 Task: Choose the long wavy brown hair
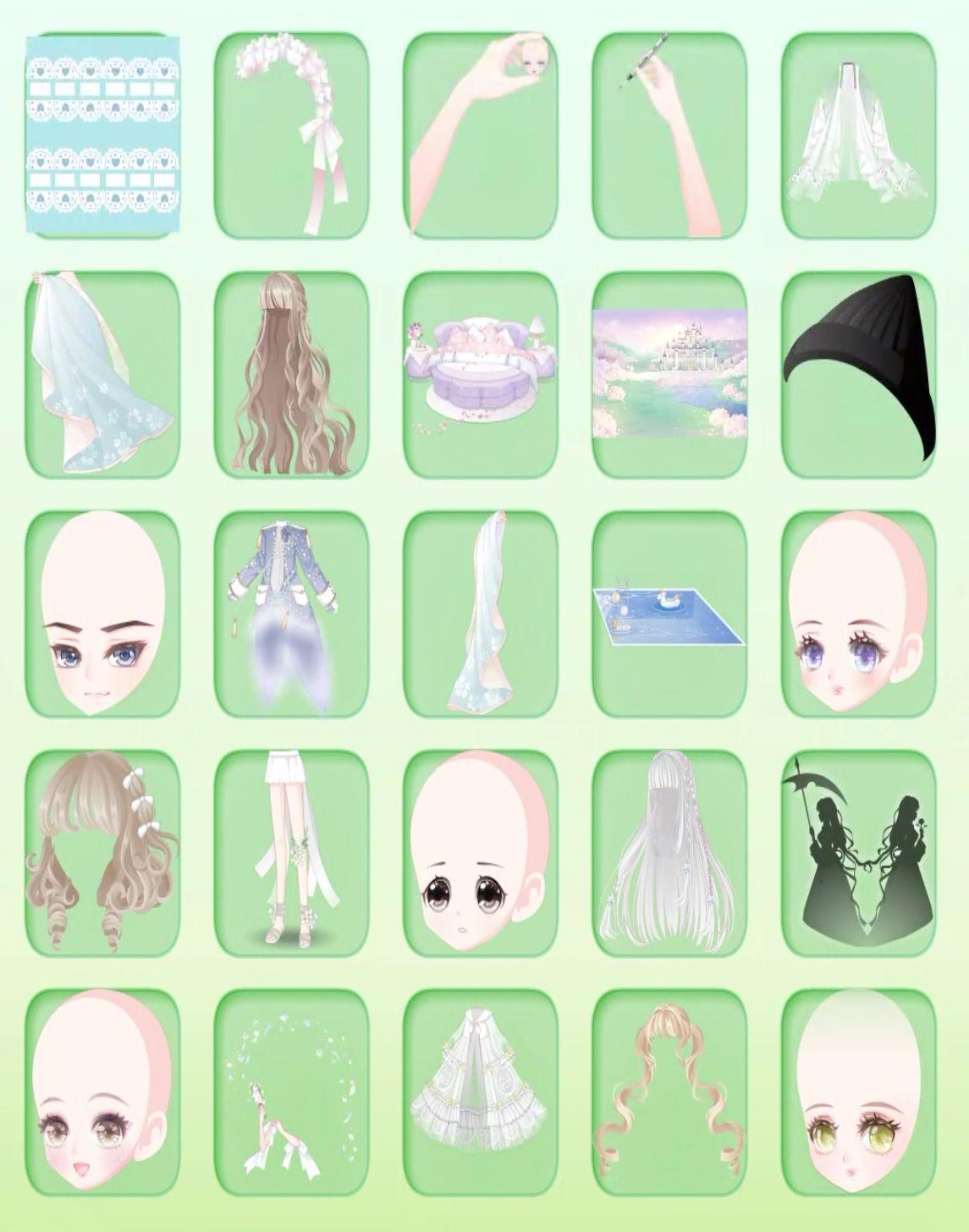pyautogui.click(x=292, y=375)
